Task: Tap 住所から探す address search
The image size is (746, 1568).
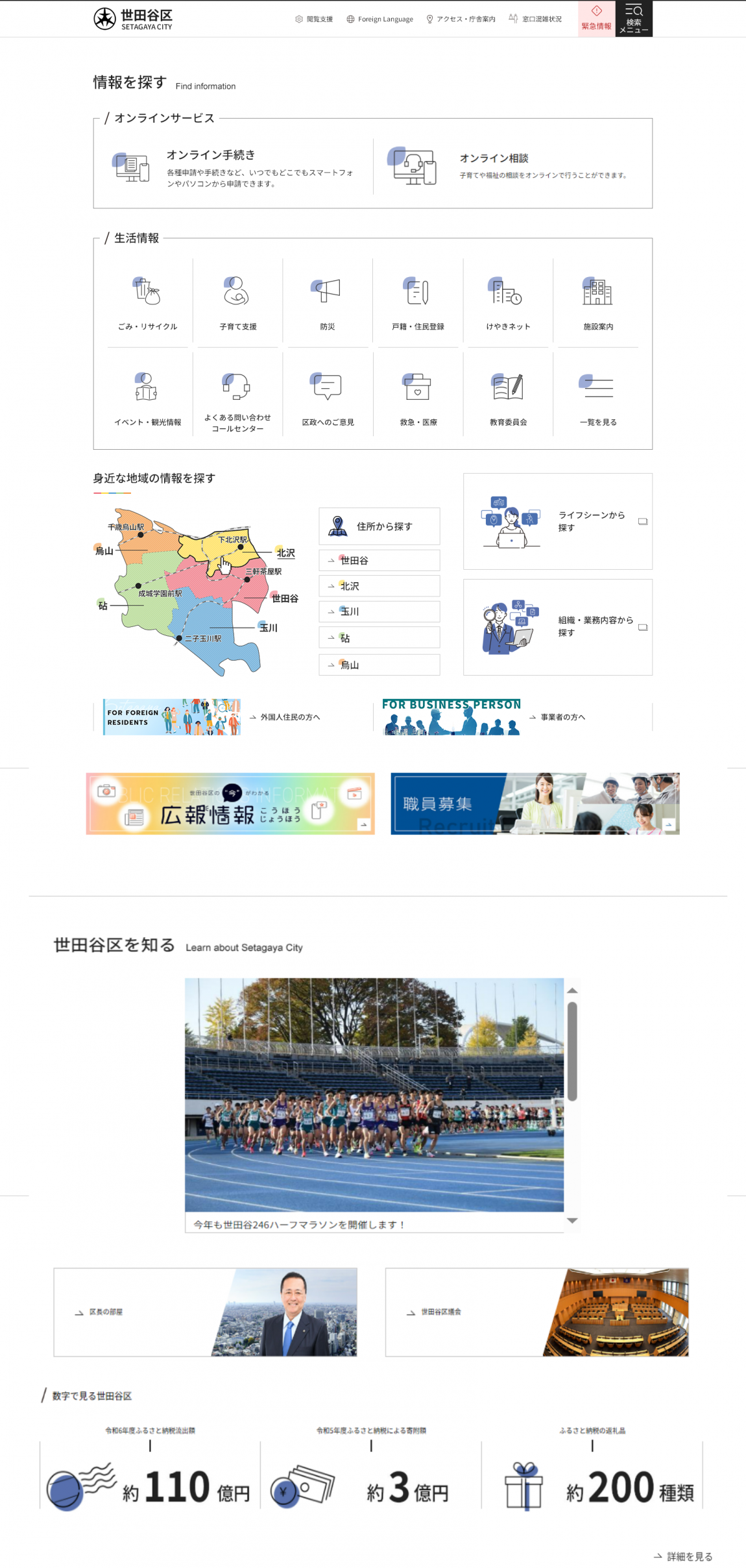Action: (379, 526)
